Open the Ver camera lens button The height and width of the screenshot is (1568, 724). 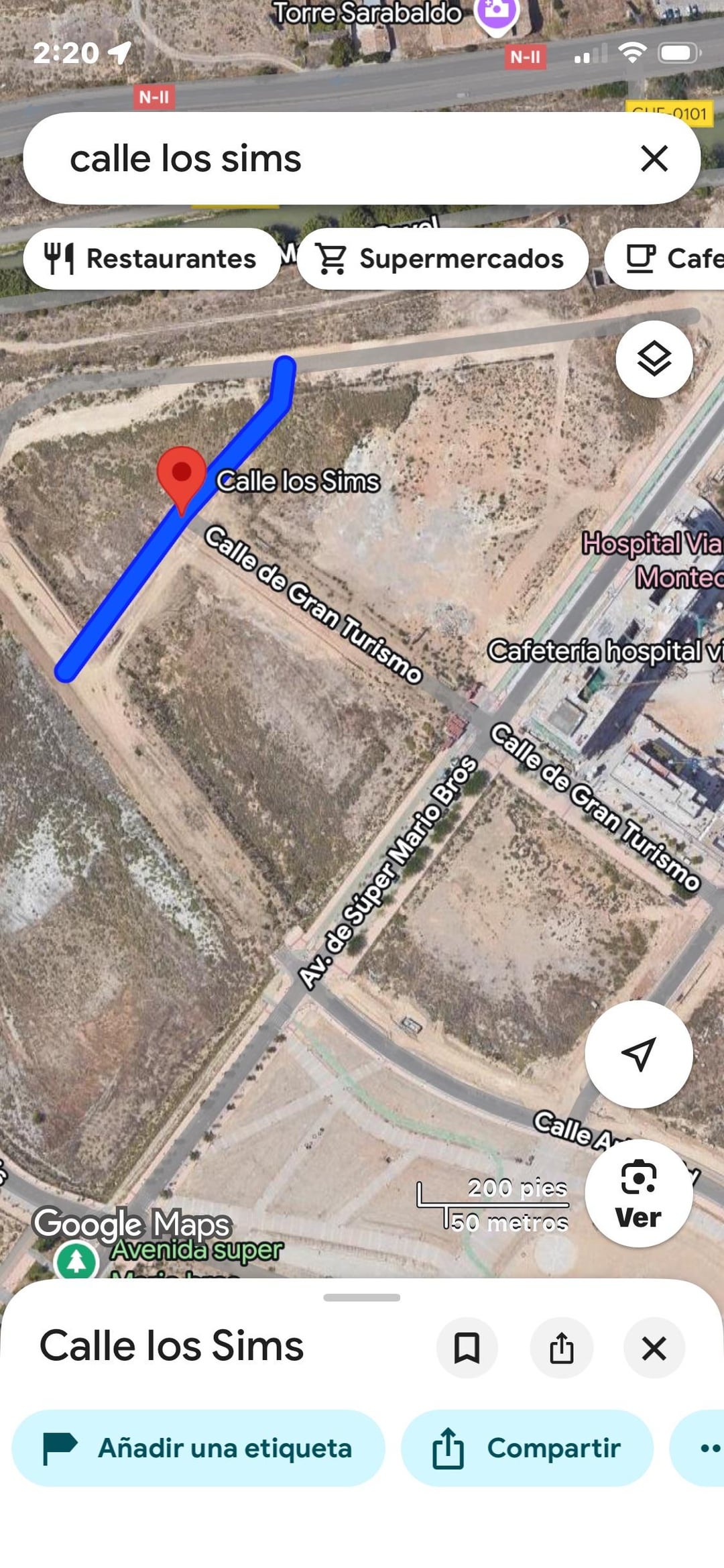pos(638,1193)
